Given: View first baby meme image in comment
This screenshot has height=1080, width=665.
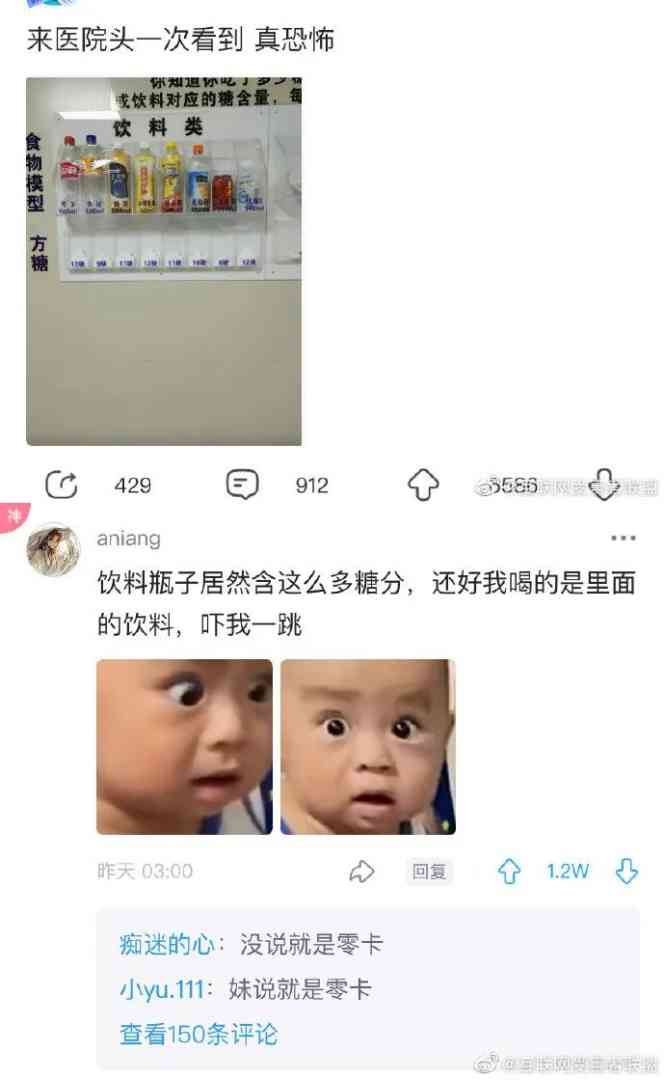Looking at the screenshot, I should point(184,746).
